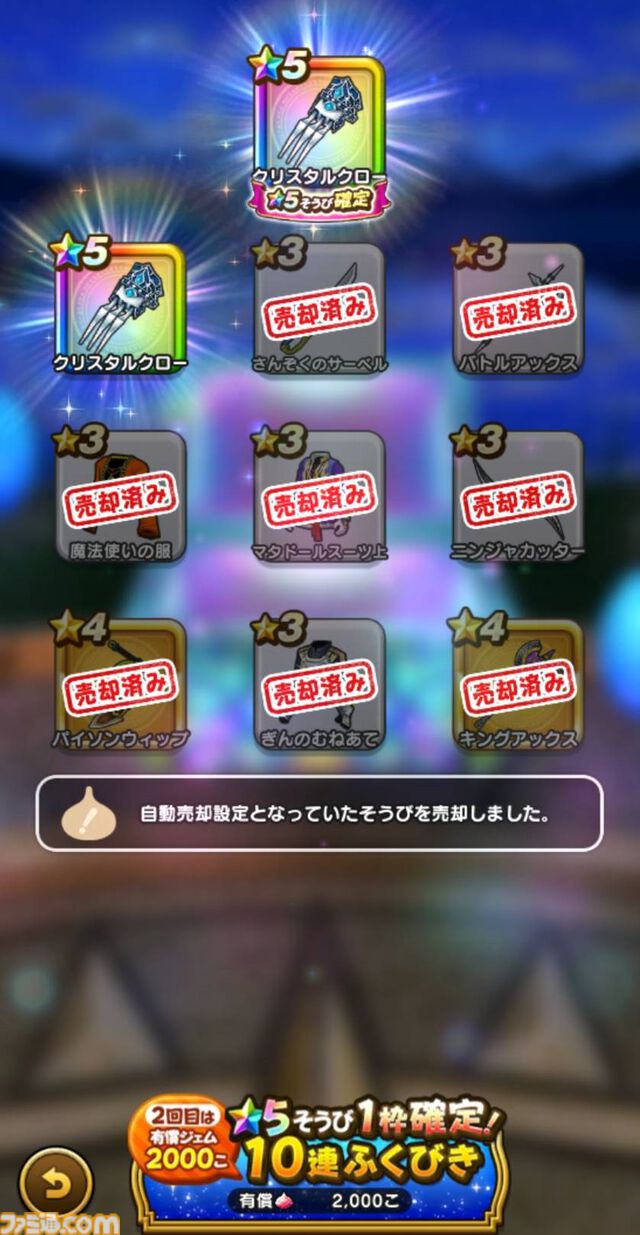The image size is (640, 1235).
Task: View sold 魔法使いの服 item
Action: (x=121, y=497)
